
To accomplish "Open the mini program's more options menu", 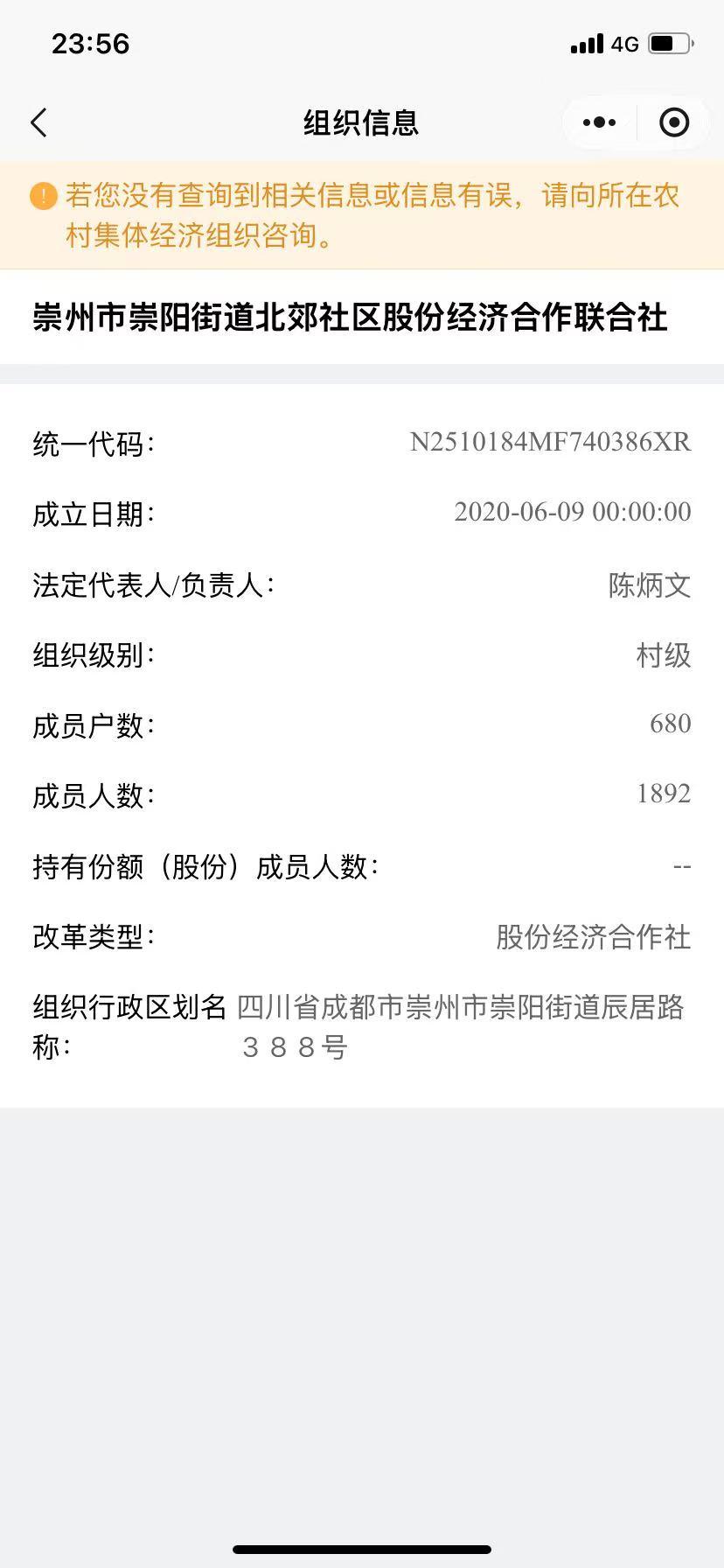I will tap(599, 122).
